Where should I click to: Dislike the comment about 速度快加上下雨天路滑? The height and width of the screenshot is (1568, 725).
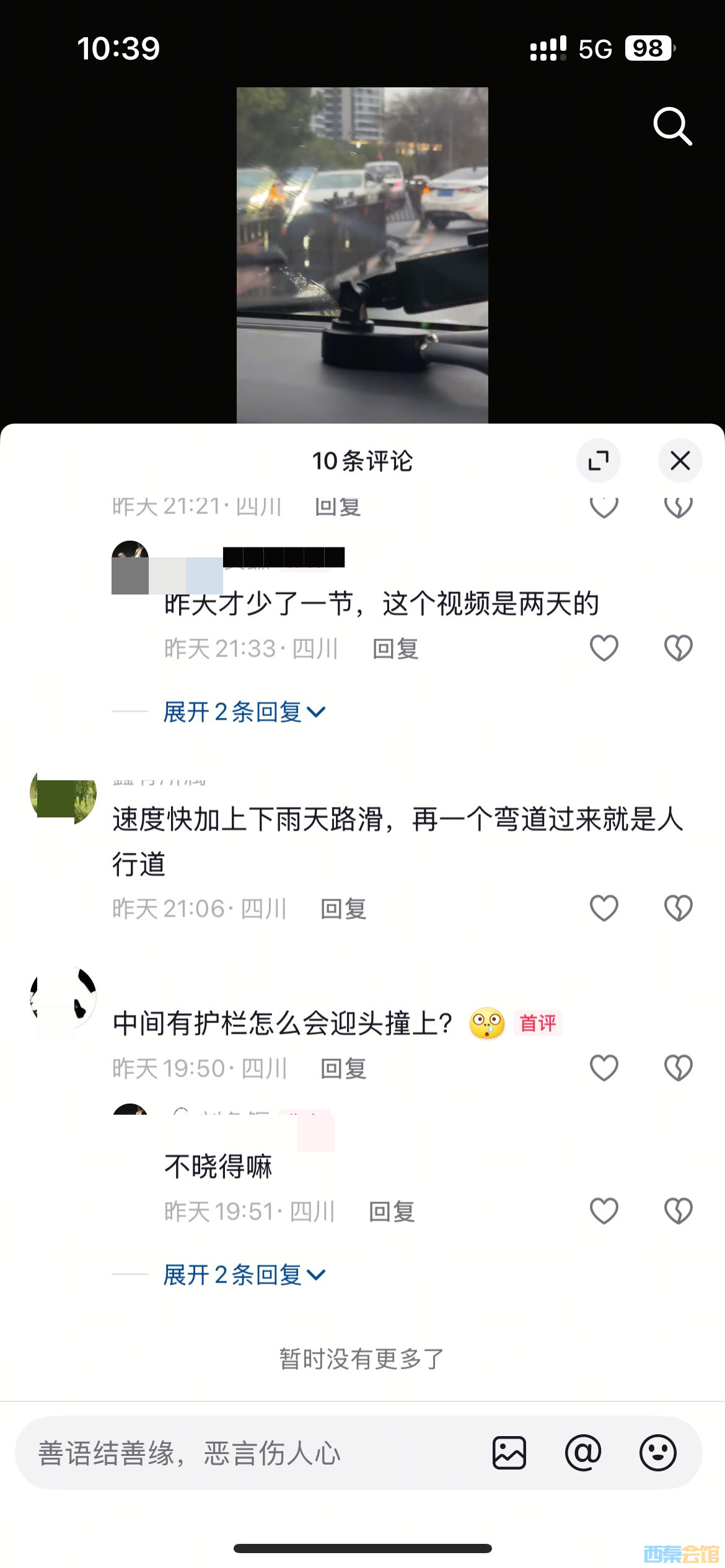click(678, 908)
